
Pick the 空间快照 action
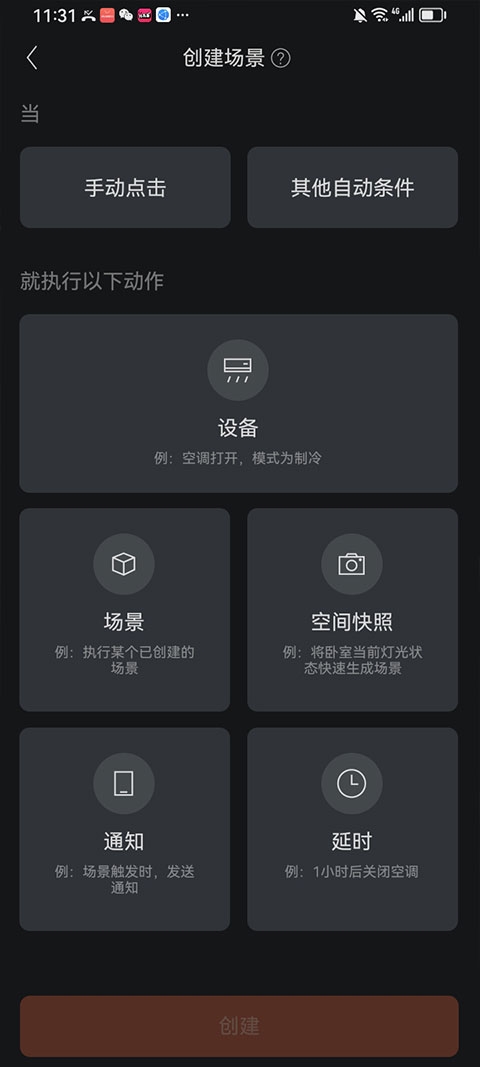pos(353,610)
